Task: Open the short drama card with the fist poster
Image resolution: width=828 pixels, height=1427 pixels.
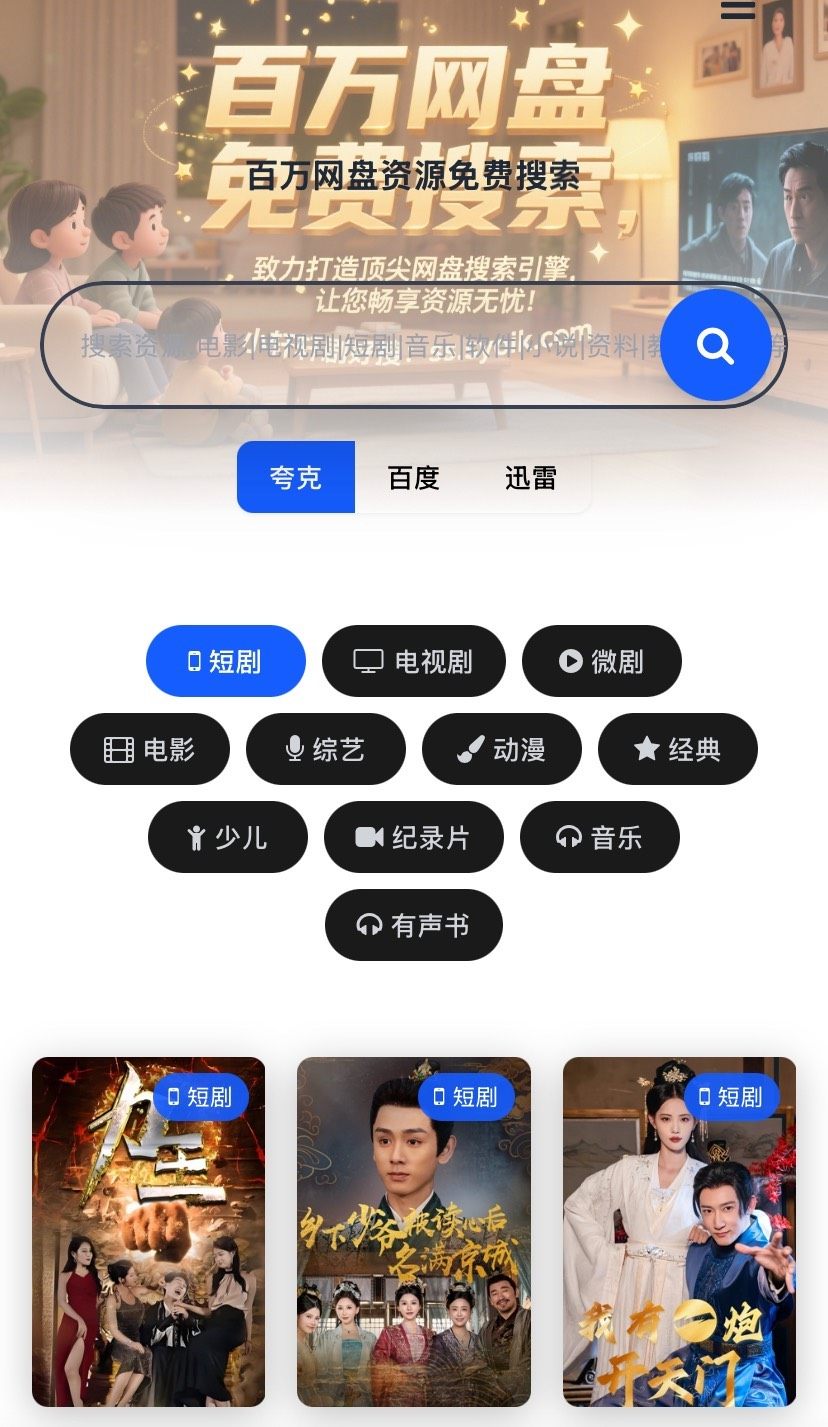Action: (148, 1240)
